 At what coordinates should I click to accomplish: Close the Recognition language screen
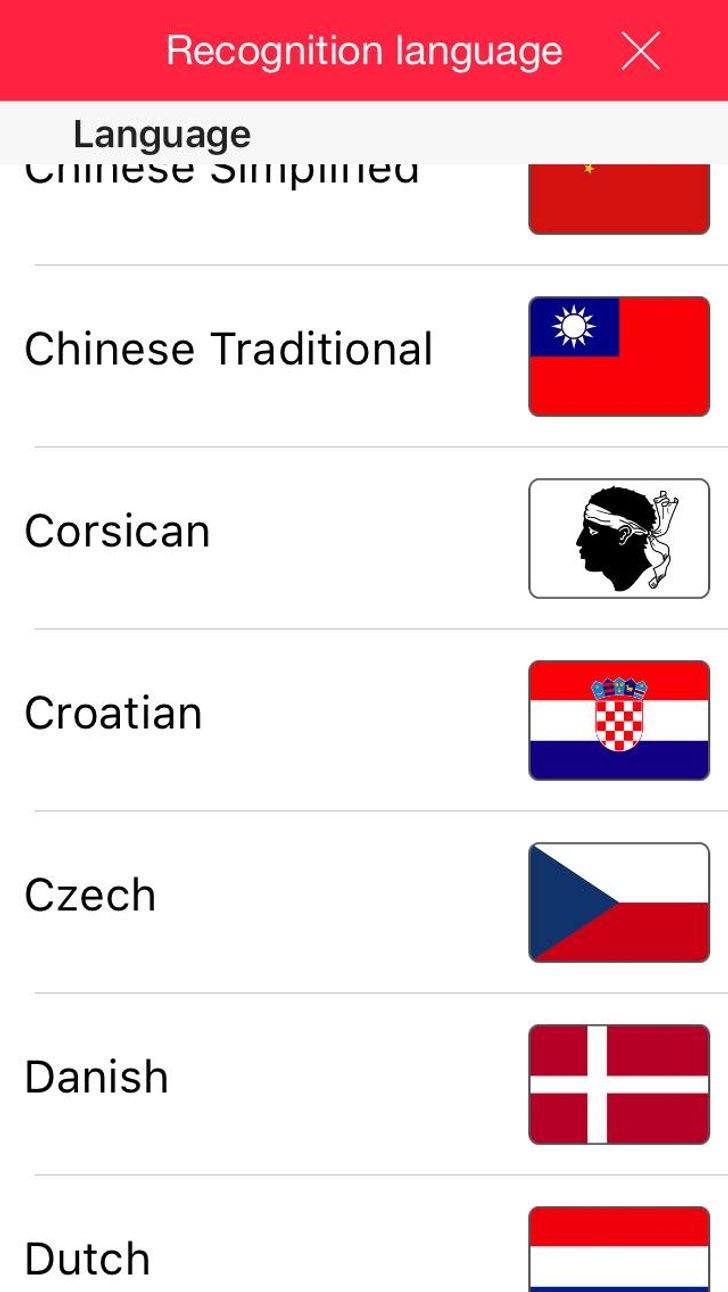(x=640, y=50)
